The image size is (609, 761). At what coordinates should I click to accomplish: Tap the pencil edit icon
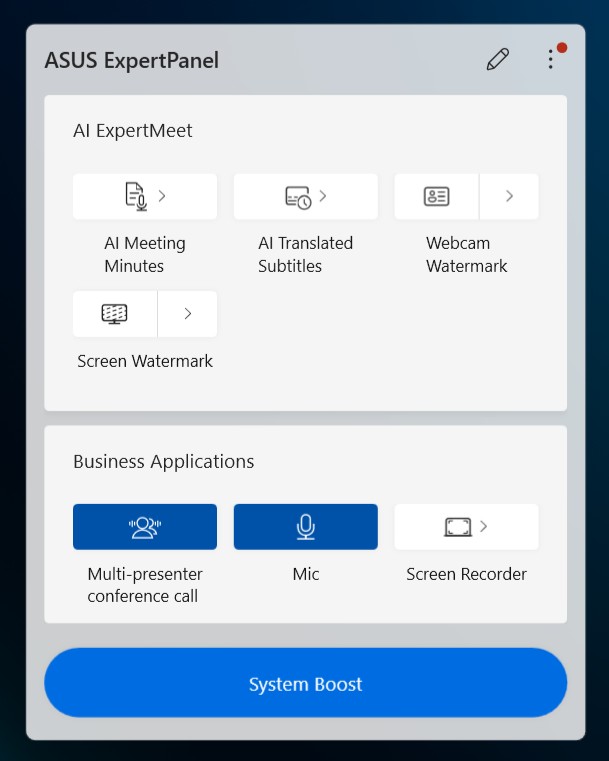click(x=497, y=60)
